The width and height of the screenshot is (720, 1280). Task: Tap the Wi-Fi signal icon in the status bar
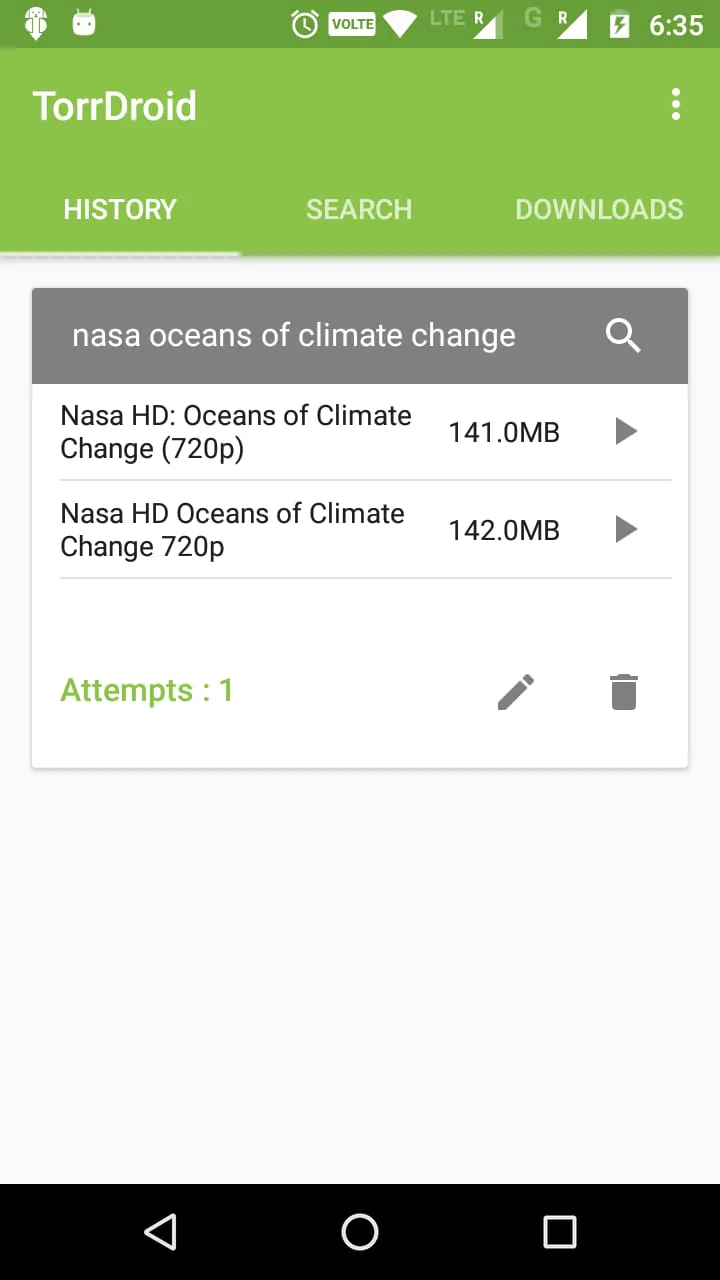tap(399, 24)
